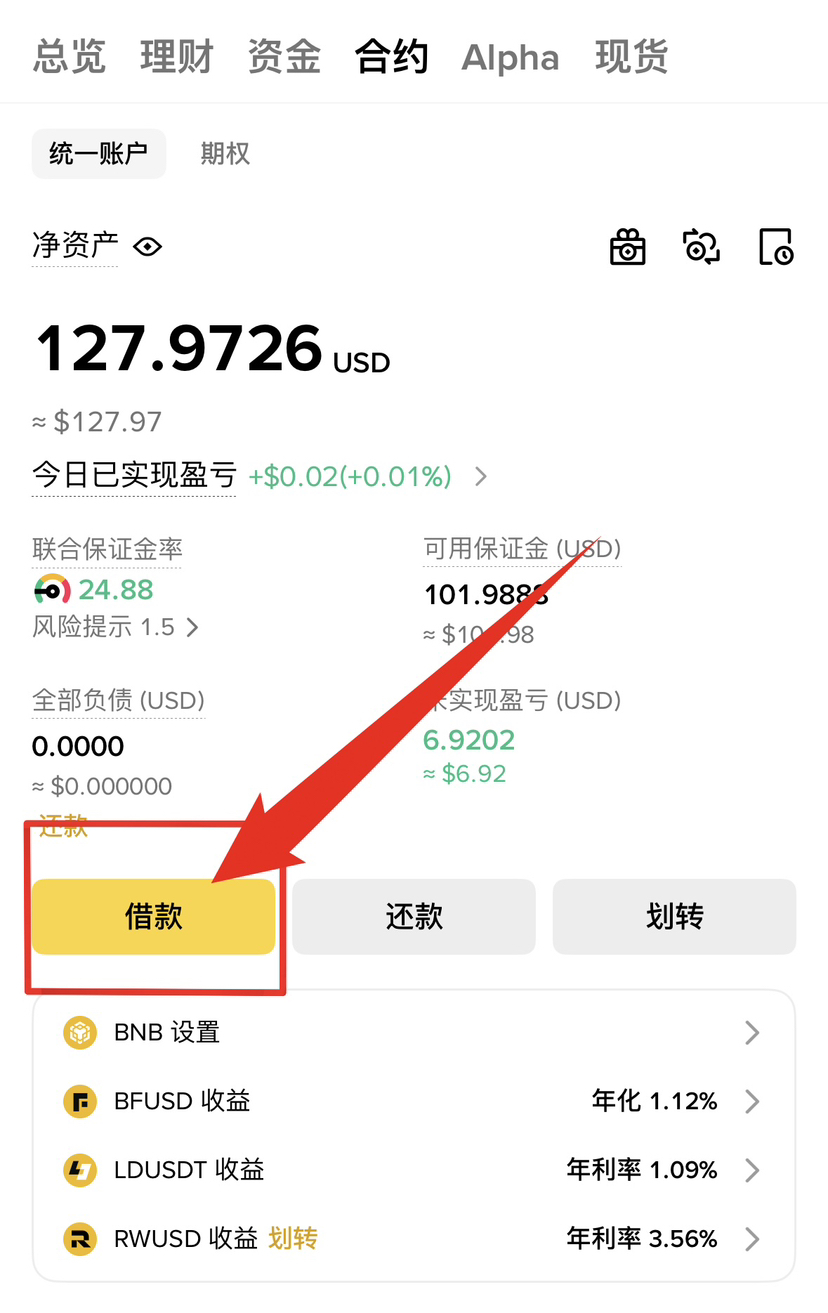
Task: Open the gift box rewards icon
Action: tap(628, 246)
